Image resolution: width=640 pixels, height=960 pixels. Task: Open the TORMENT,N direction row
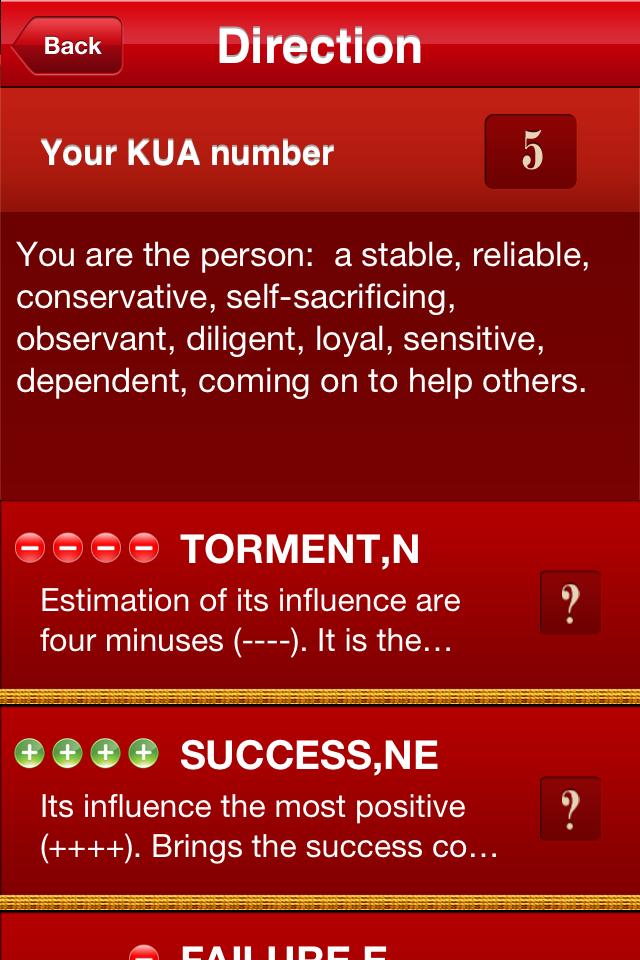coord(270,596)
